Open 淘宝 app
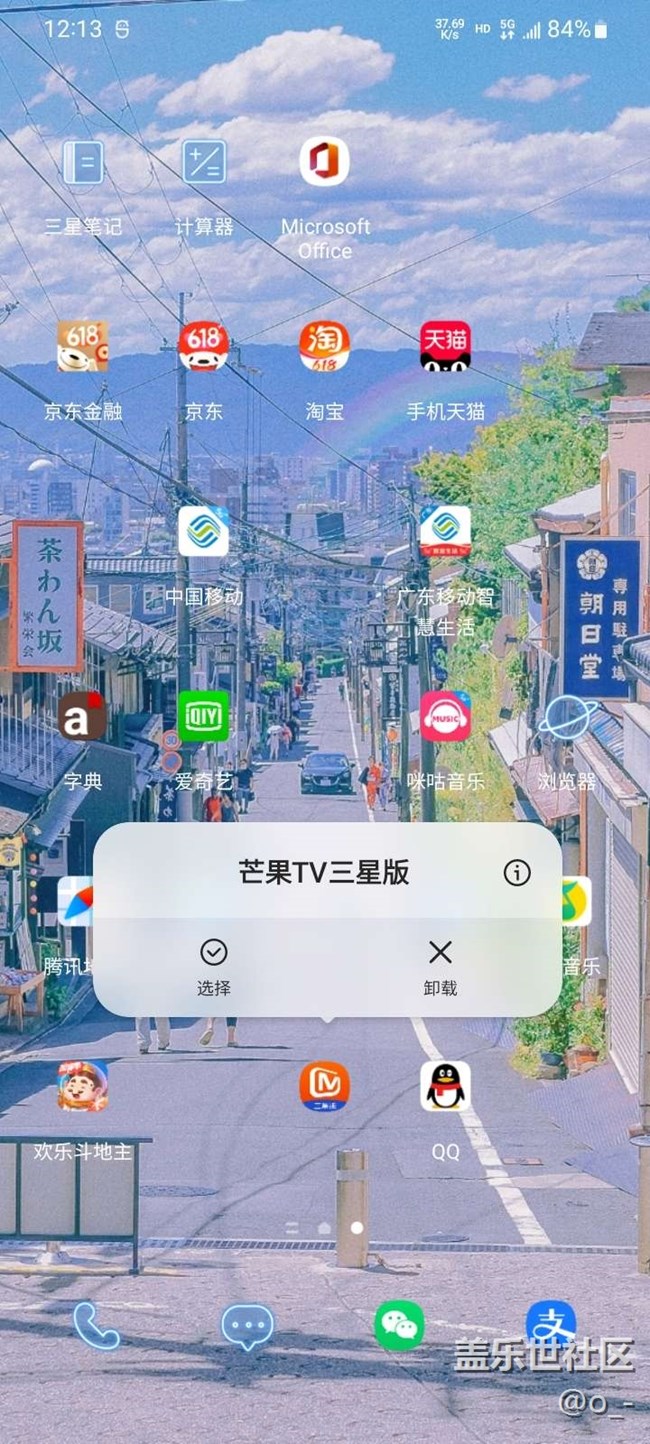The image size is (650, 1444). (325, 347)
